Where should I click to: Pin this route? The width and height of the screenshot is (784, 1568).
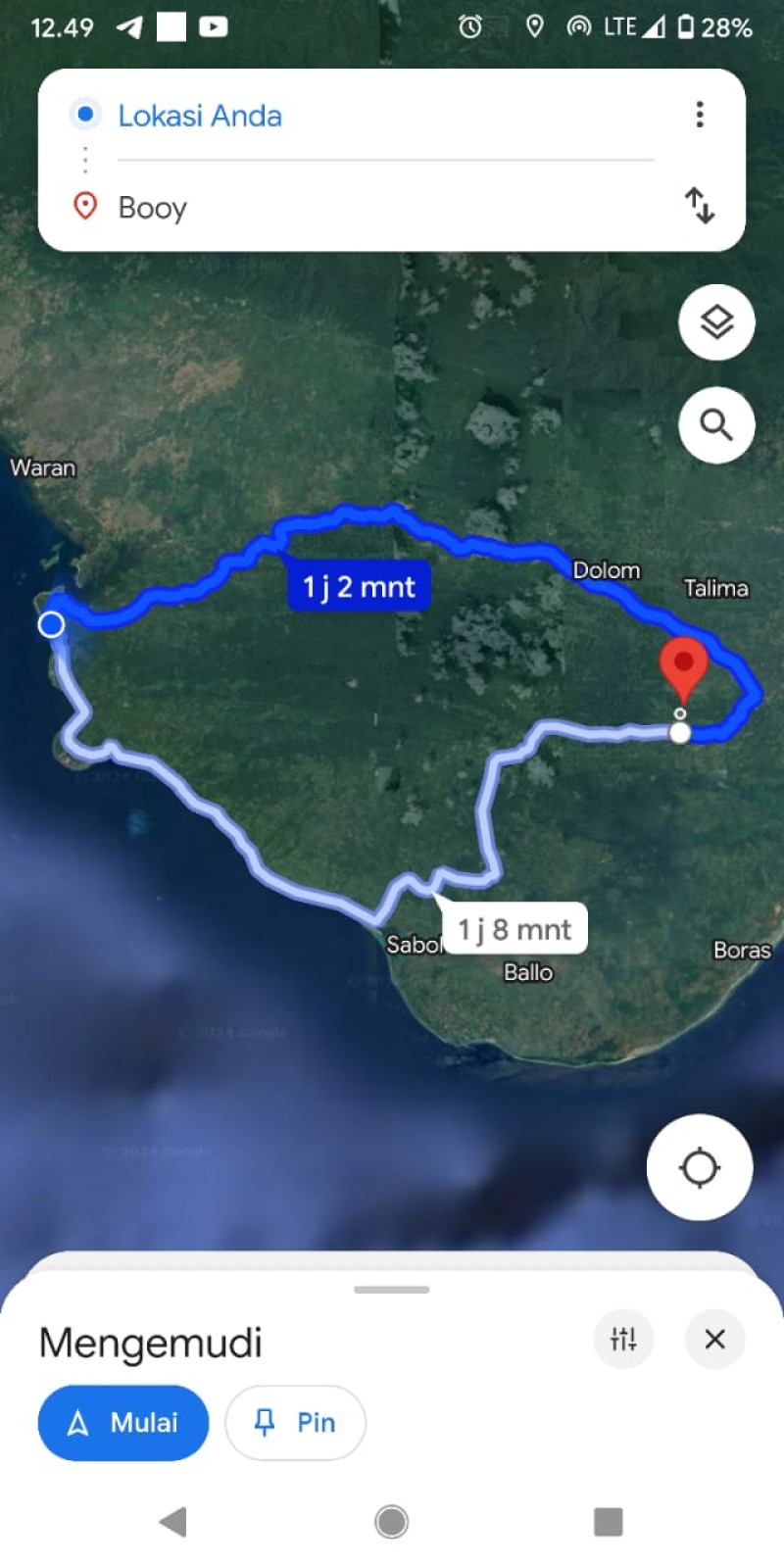pos(295,1423)
